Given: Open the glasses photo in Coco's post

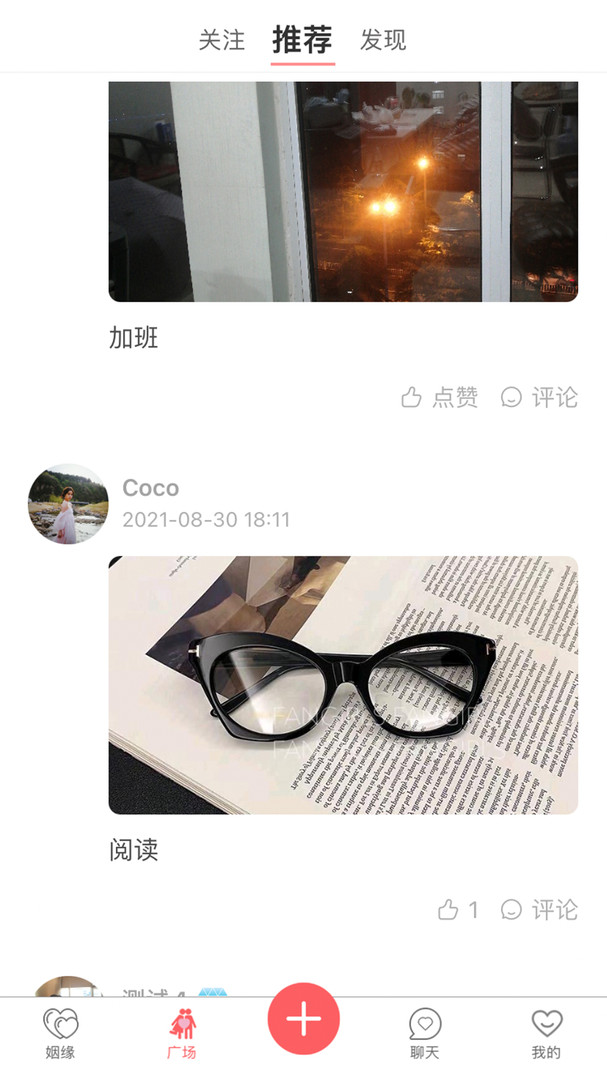Looking at the screenshot, I should (x=343, y=685).
